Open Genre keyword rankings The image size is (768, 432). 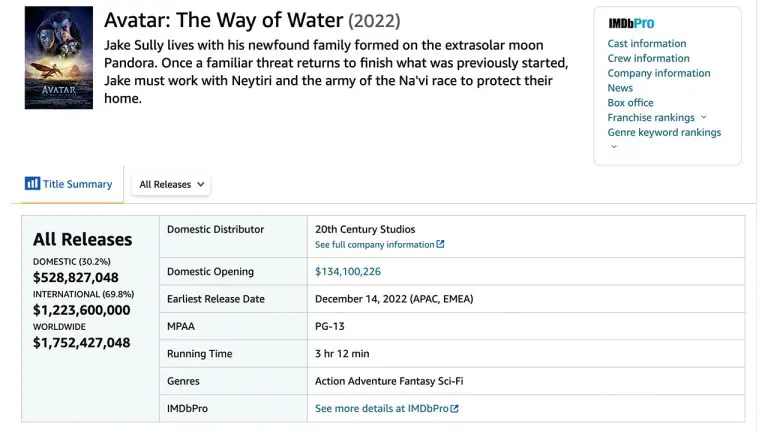tap(663, 132)
